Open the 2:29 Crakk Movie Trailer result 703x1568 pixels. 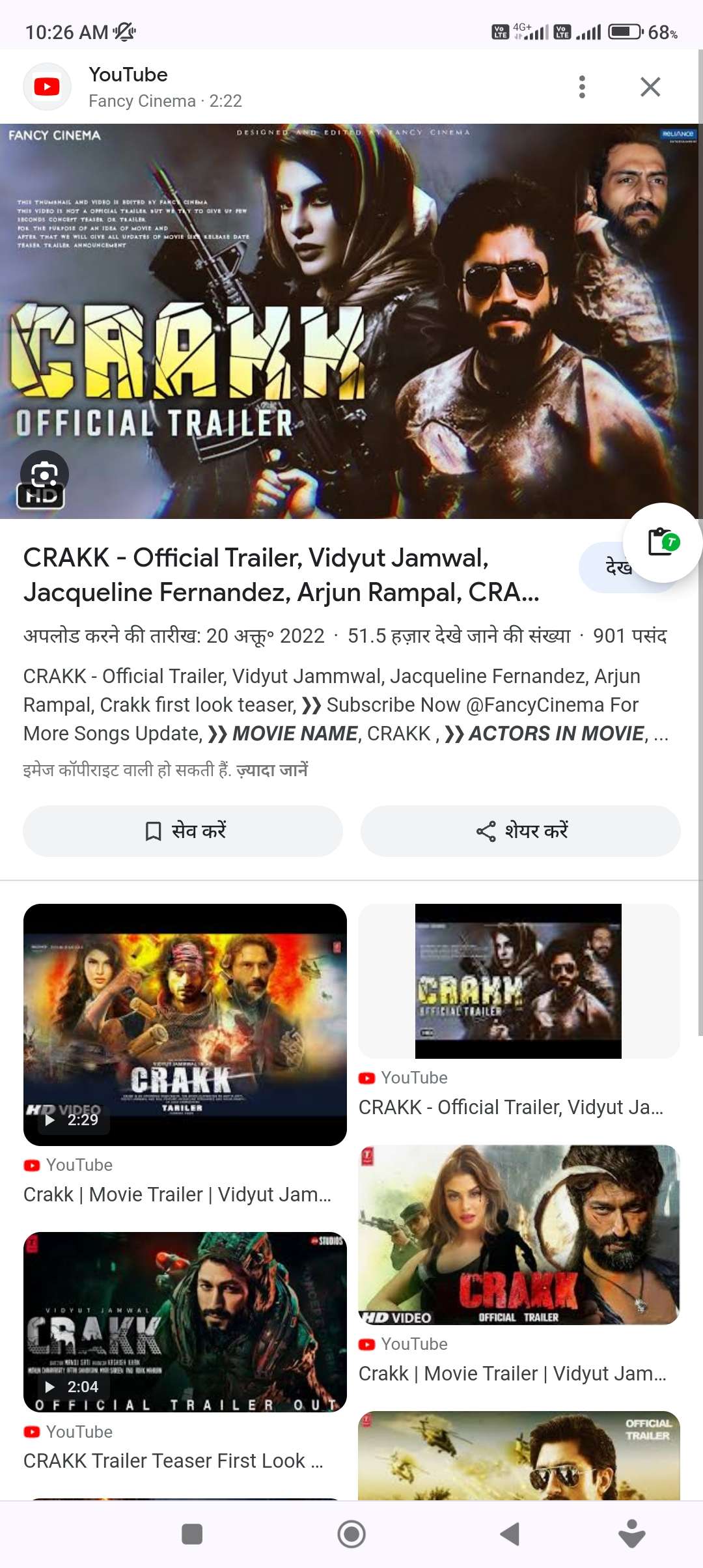pos(185,1024)
